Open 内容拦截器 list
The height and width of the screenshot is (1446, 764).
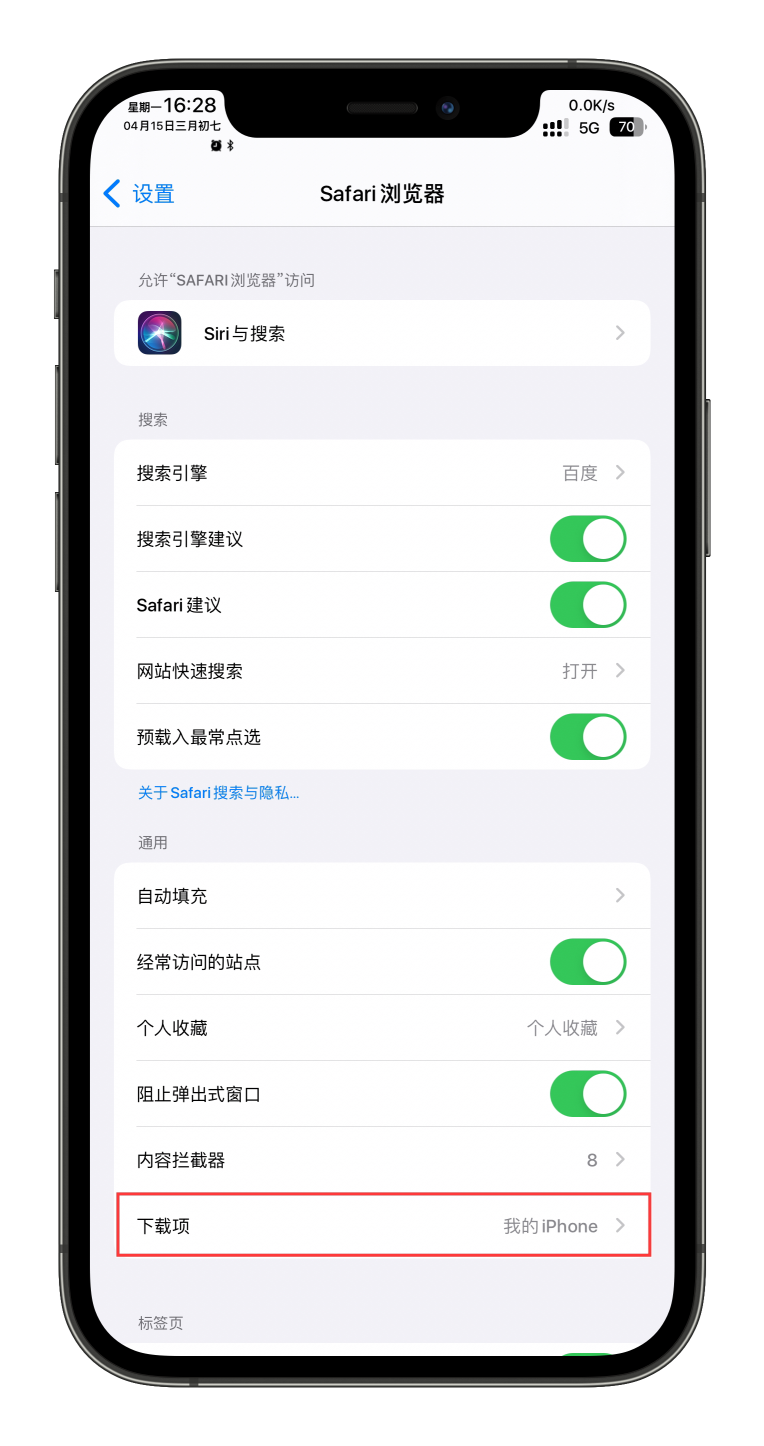click(x=382, y=1160)
